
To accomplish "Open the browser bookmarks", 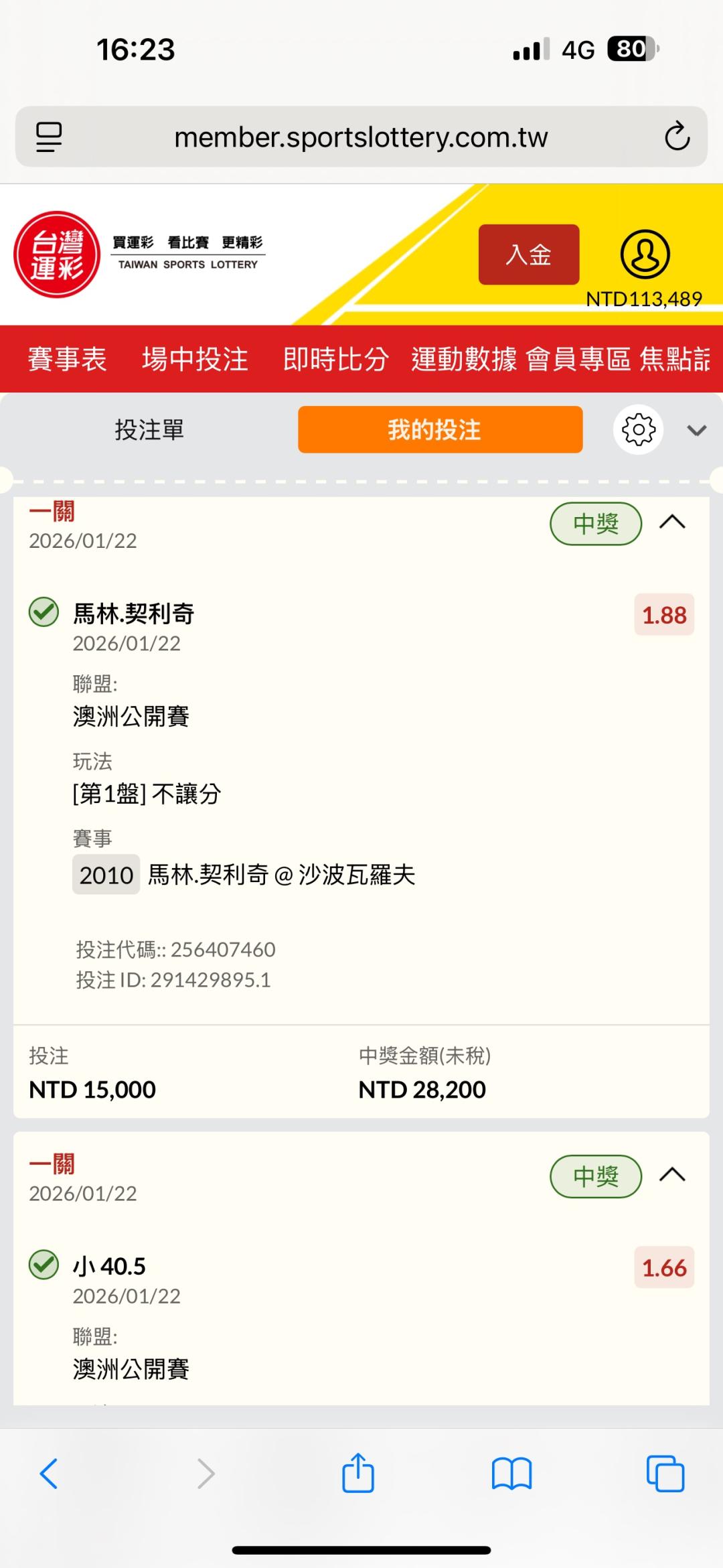I will point(511,1474).
